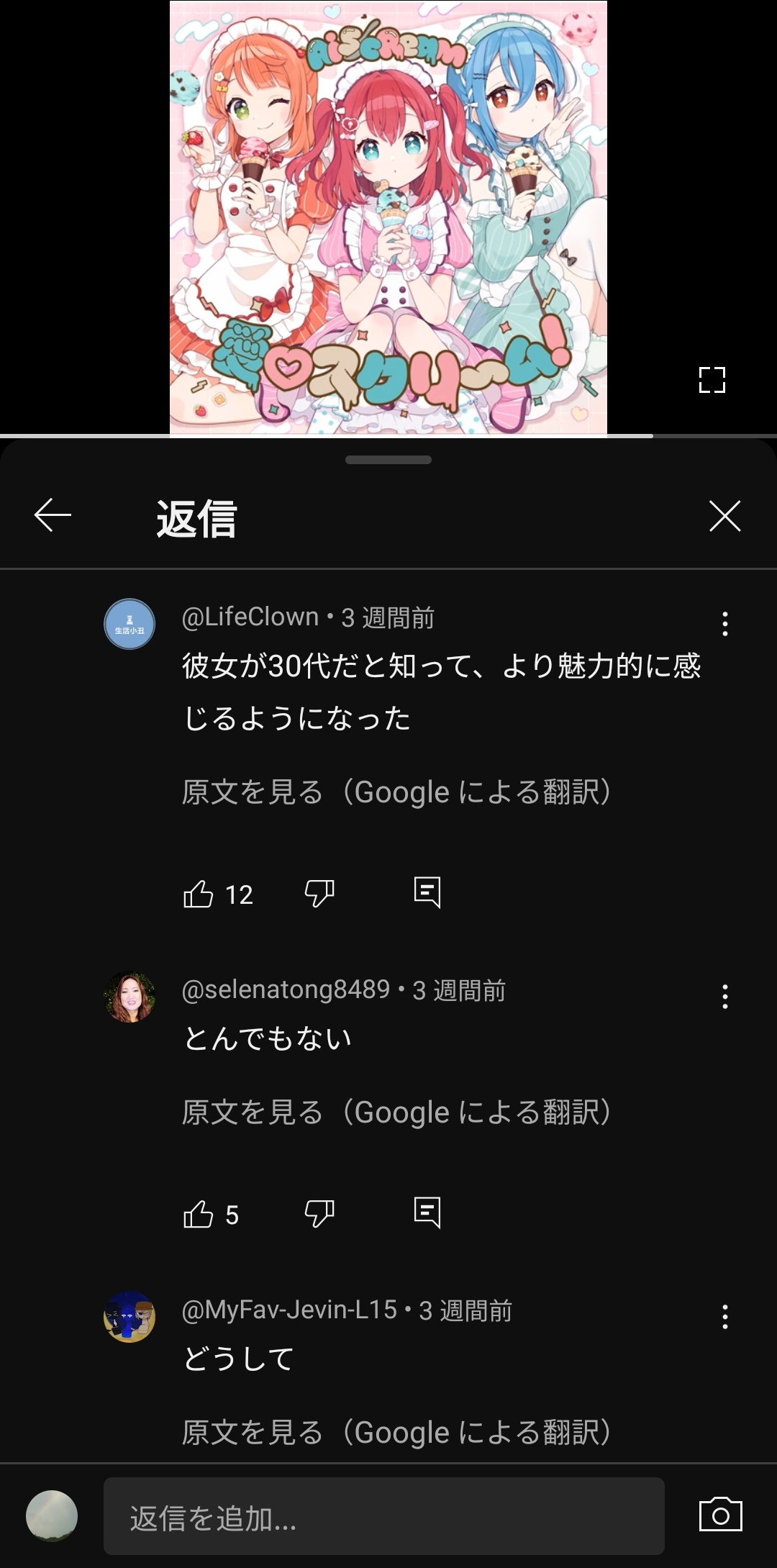Image resolution: width=777 pixels, height=1568 pixels.
Task: Go back from the 返信 replies panel
Action: (53, 515)
